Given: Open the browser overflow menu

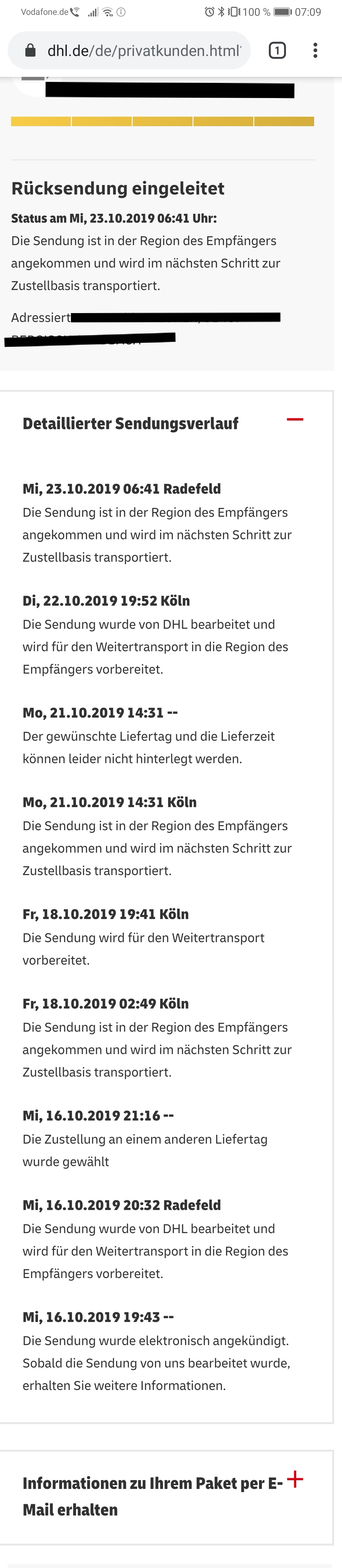Looking at the screenshot, I should click(x=315, y=51).
